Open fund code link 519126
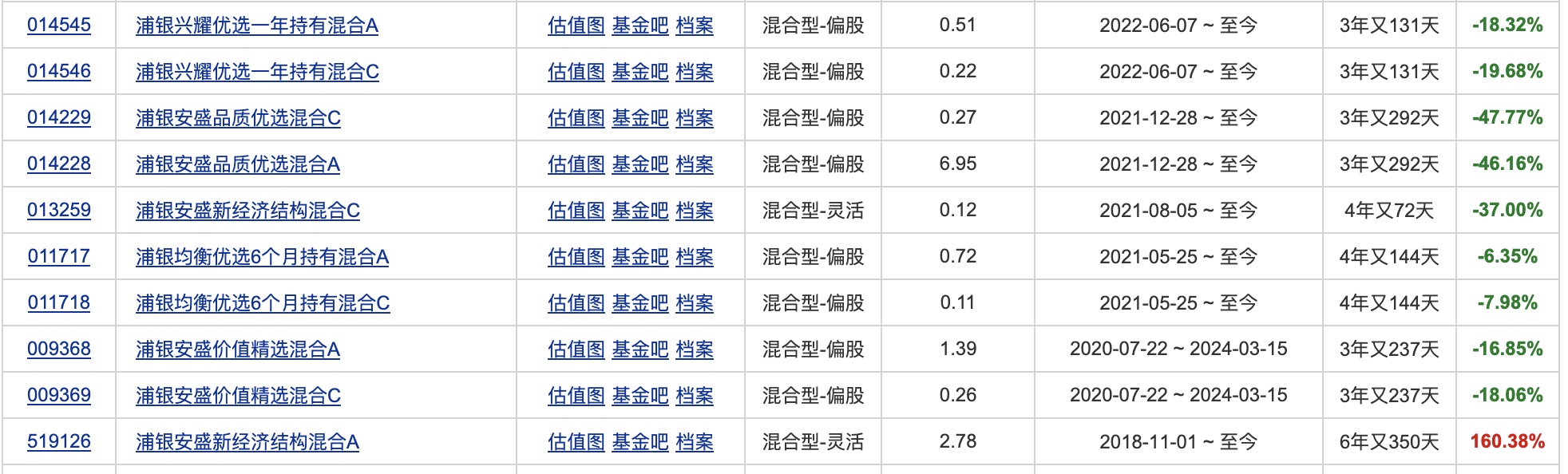 click(59, 442)
